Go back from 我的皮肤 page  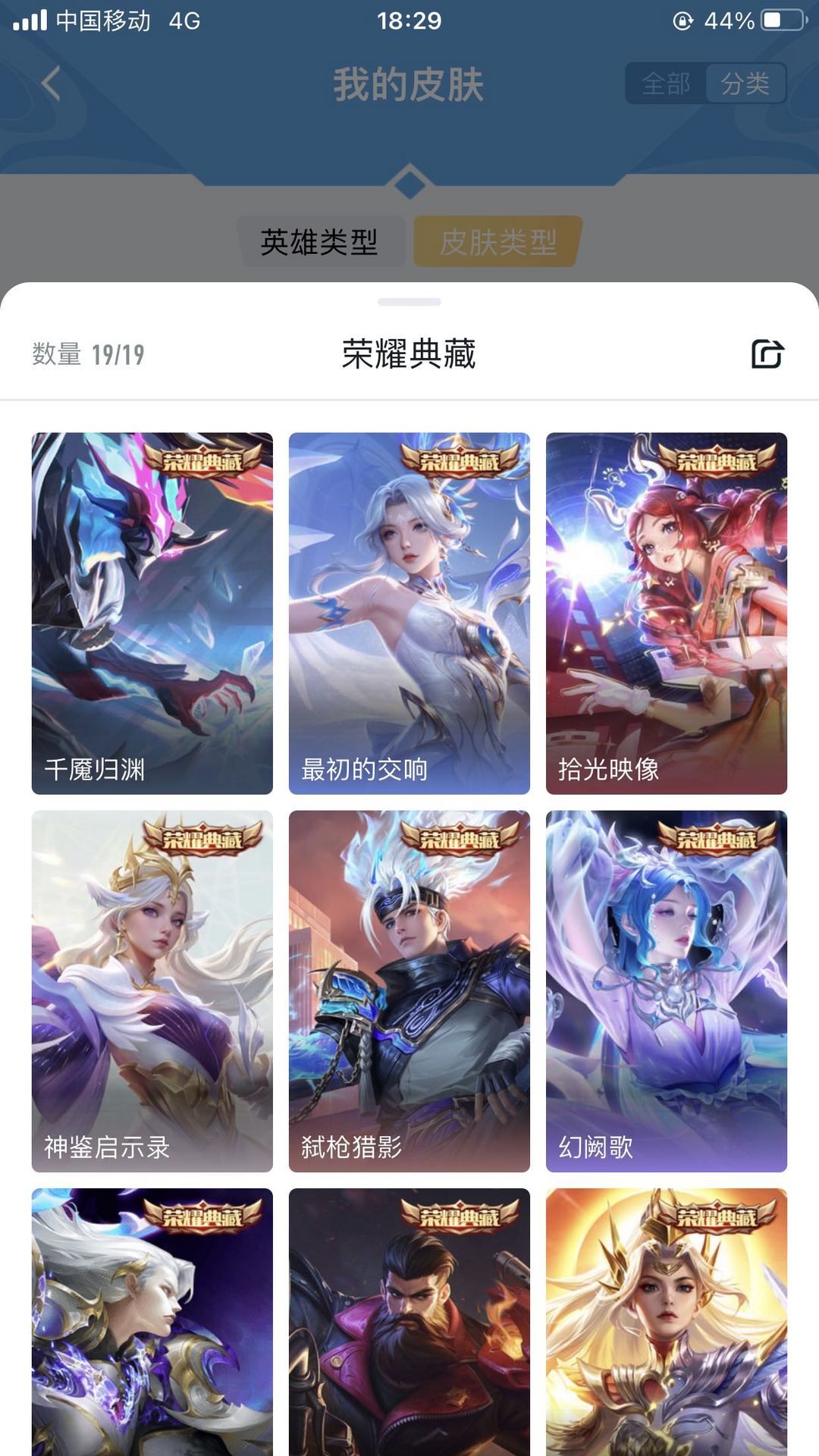tap(51, 83)
